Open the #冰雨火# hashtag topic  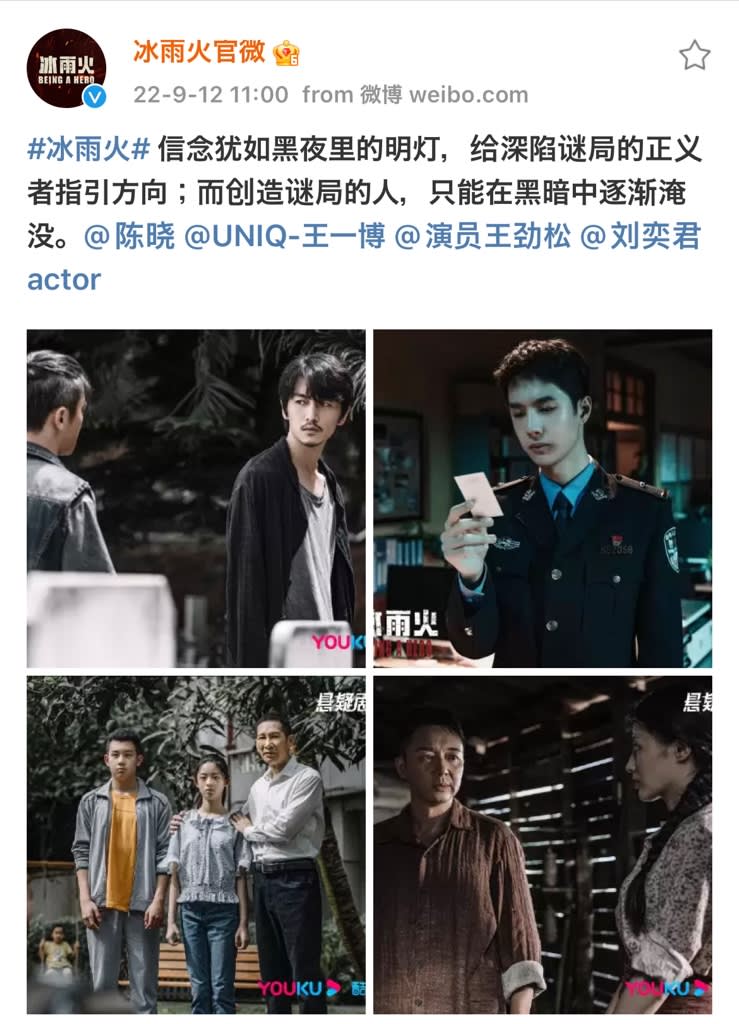point(88,150)
